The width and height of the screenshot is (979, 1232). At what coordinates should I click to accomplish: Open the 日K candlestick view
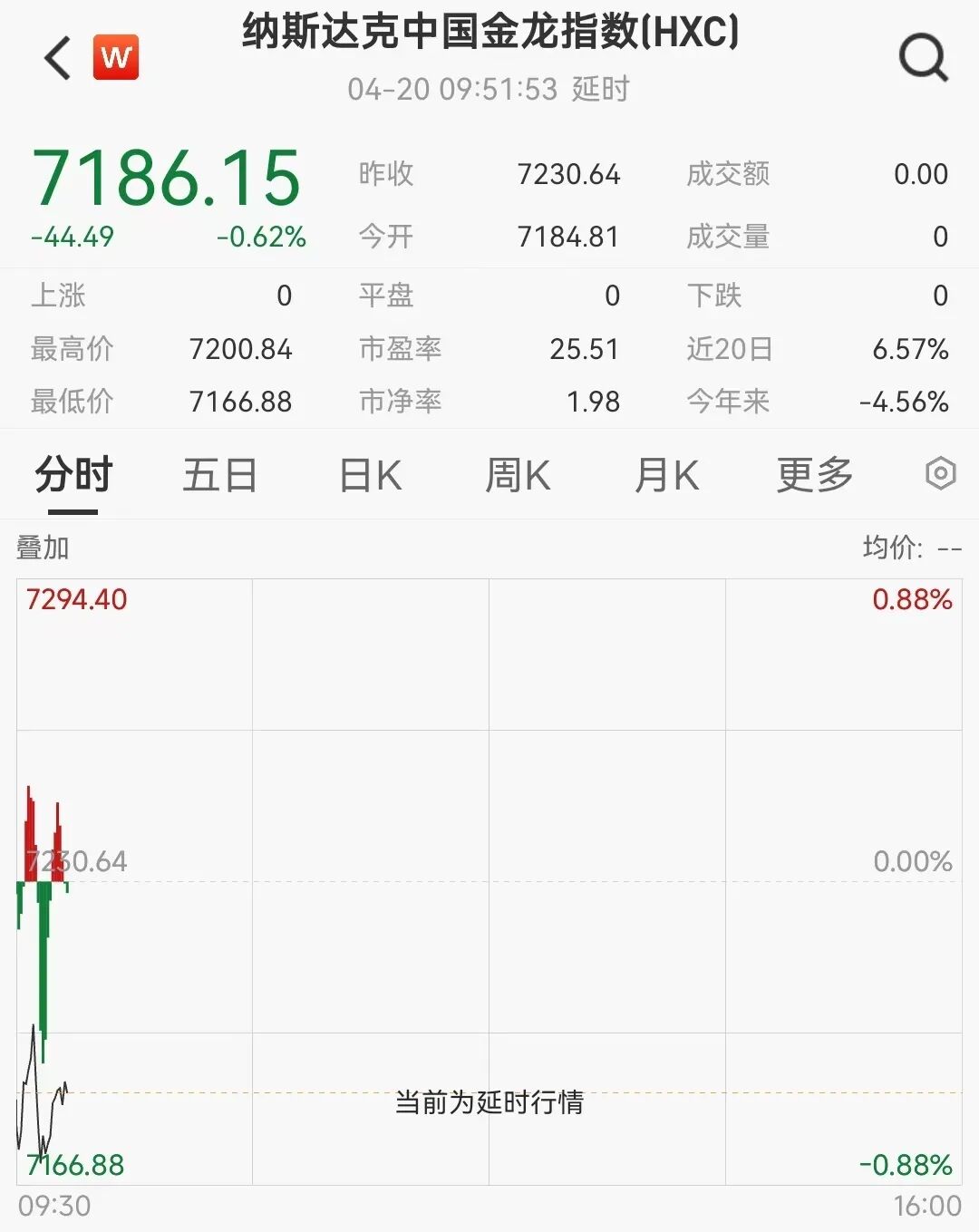[368, 474]
